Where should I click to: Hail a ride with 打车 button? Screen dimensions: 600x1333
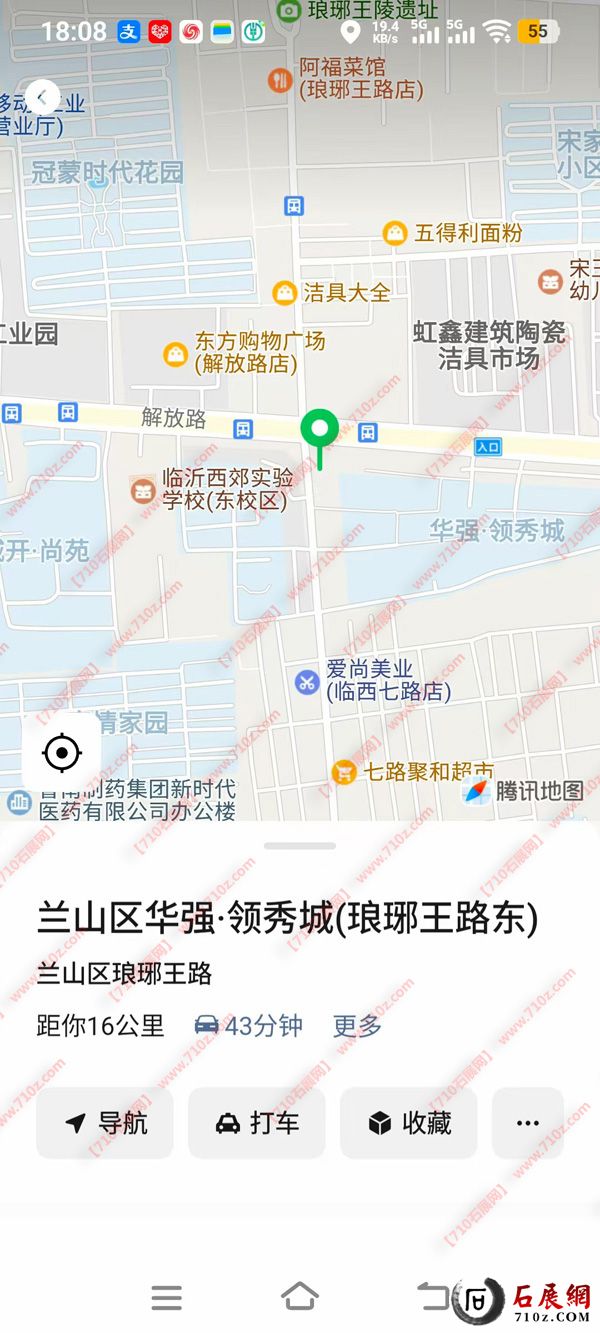tap(257, 1123)
